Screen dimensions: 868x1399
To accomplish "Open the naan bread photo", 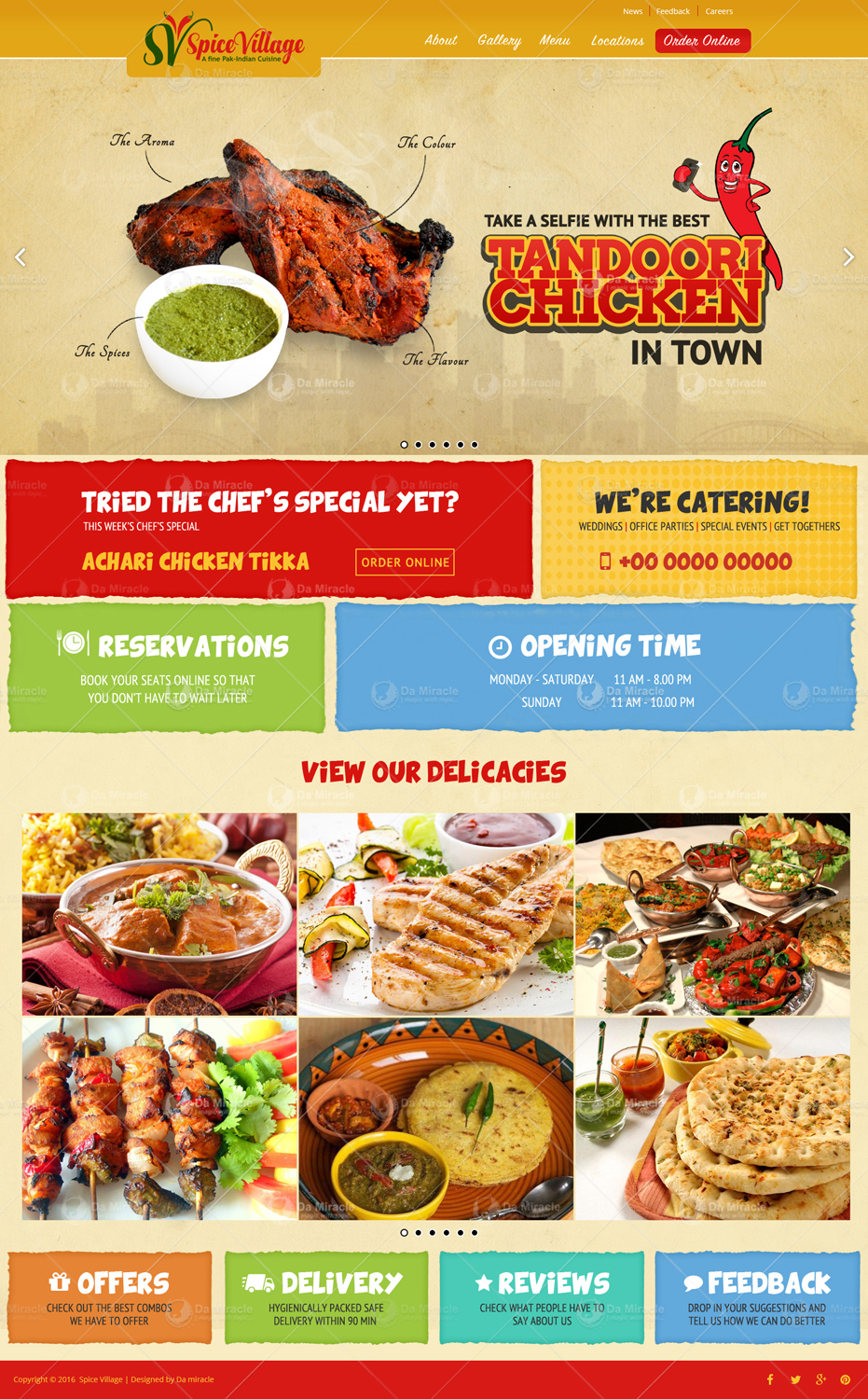I will click(712, 1118).
